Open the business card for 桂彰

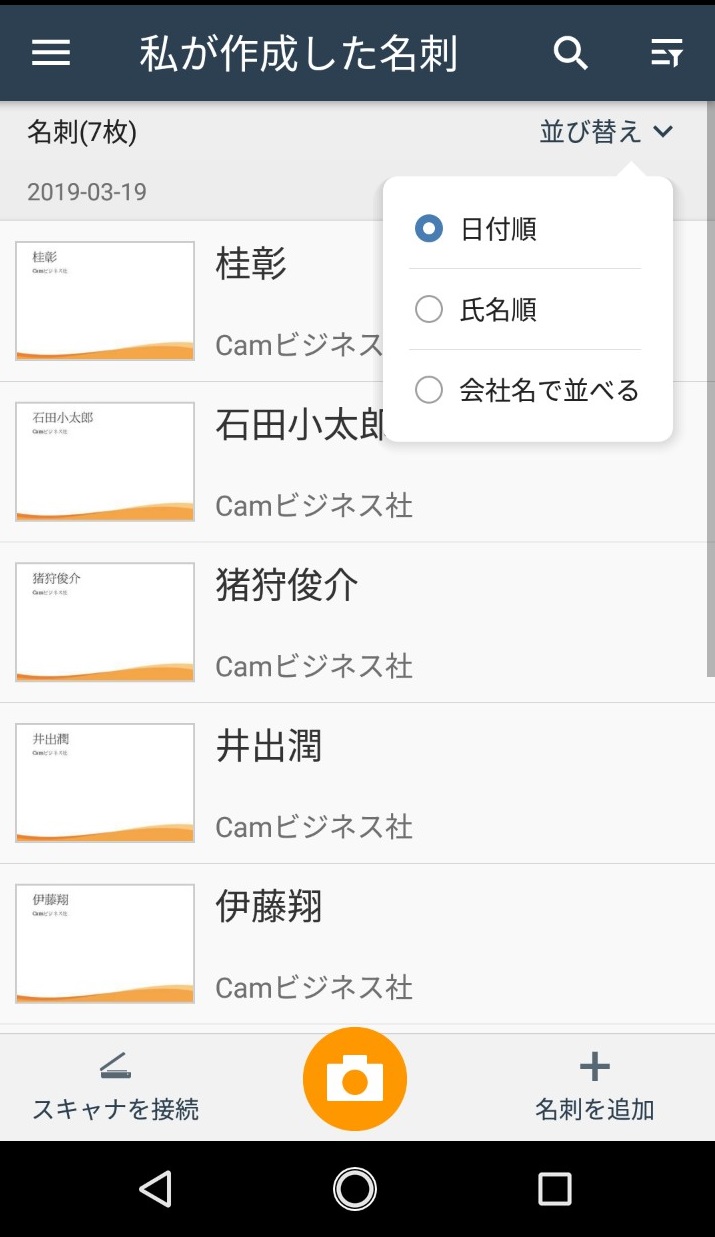192,301
